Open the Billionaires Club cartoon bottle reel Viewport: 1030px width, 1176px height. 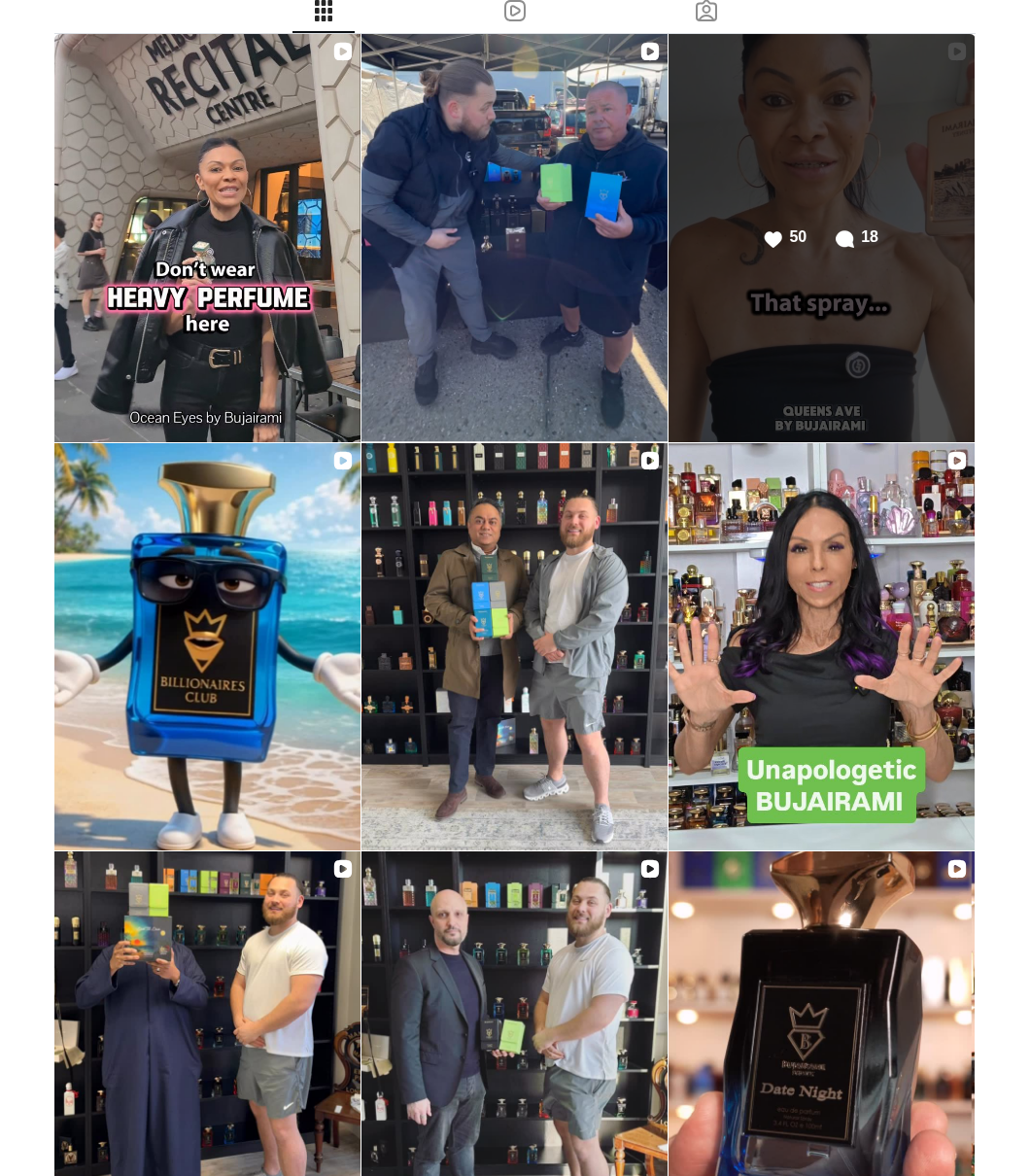point(207,646)
